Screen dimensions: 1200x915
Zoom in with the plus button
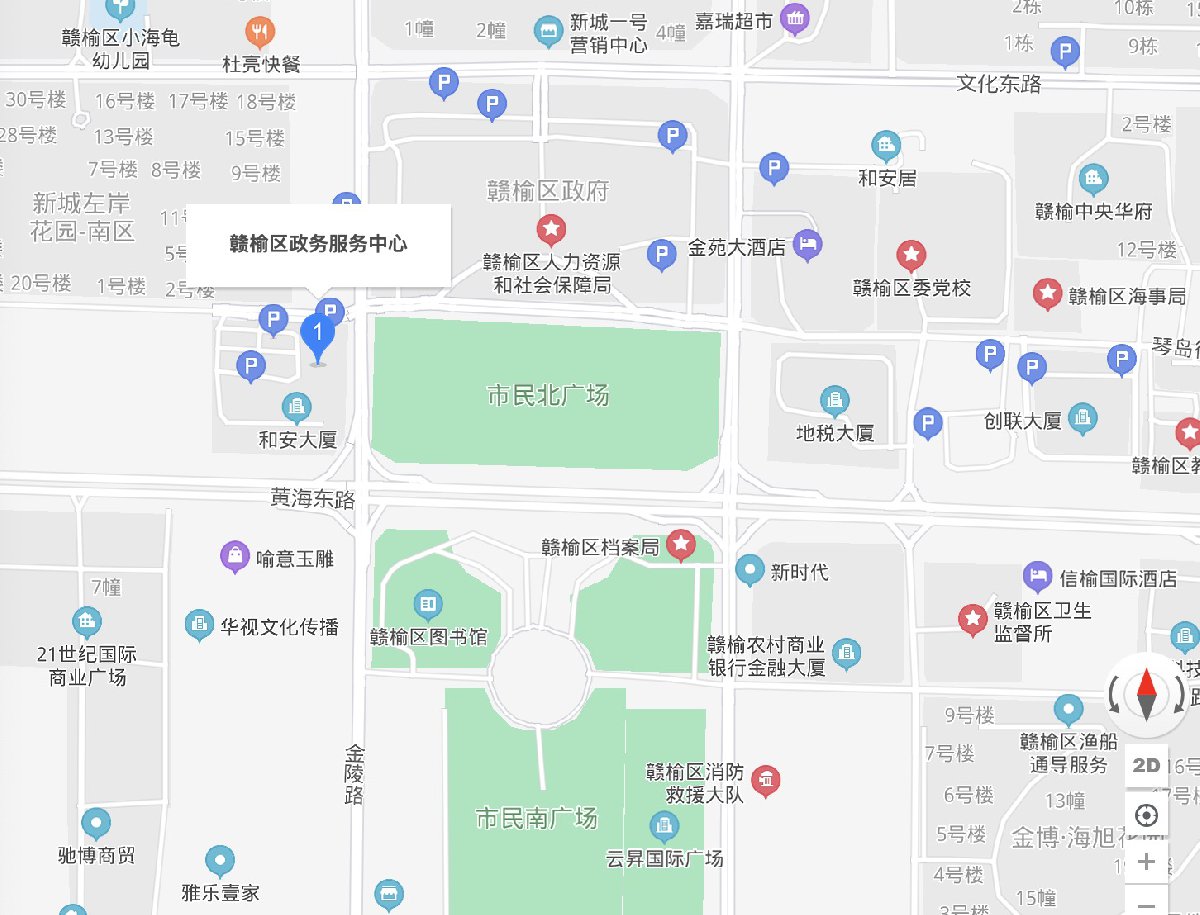[1147, 862]
